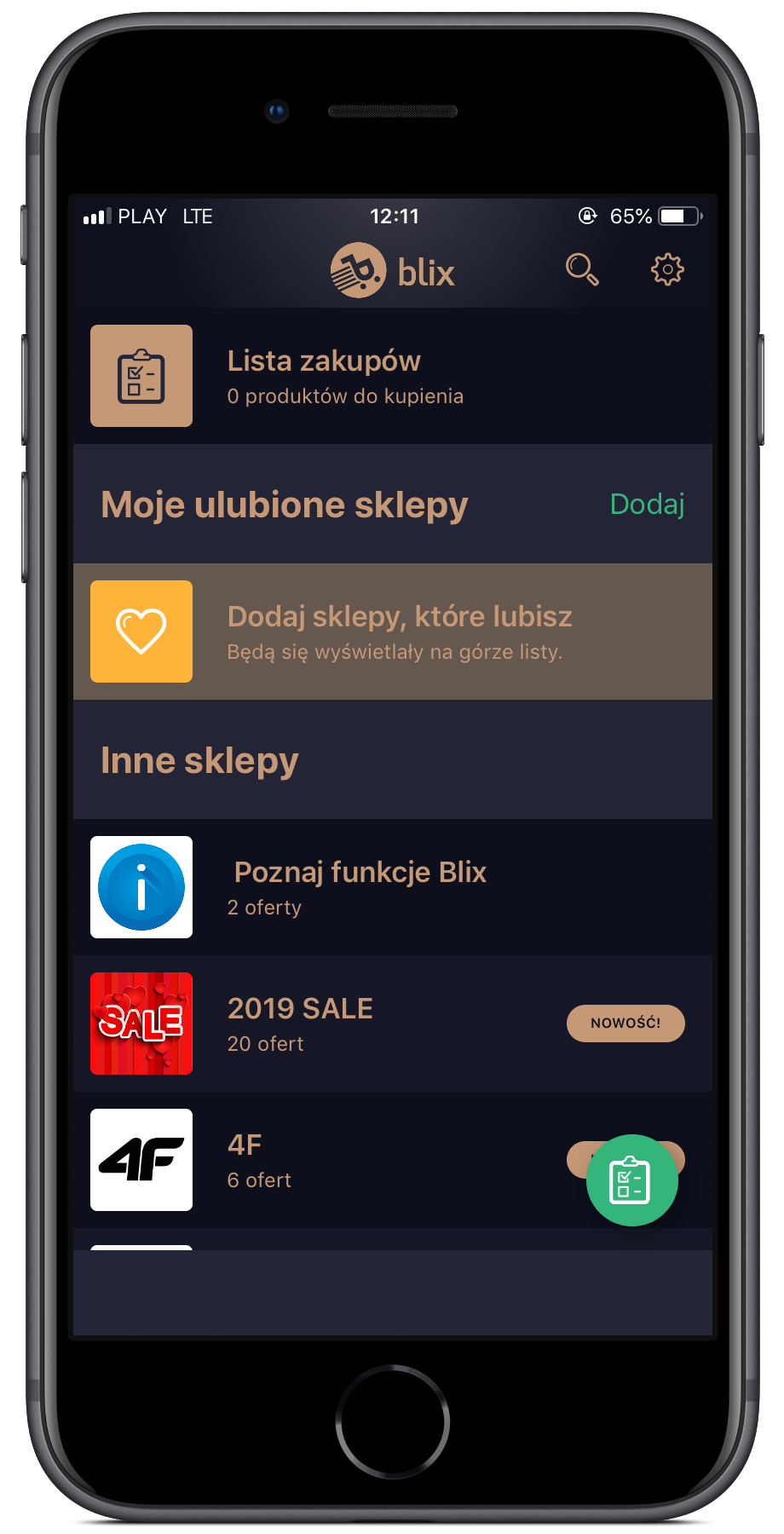
Task: Open settings via the gear icon
Action: pyautogui.click(x=667, y=270)
